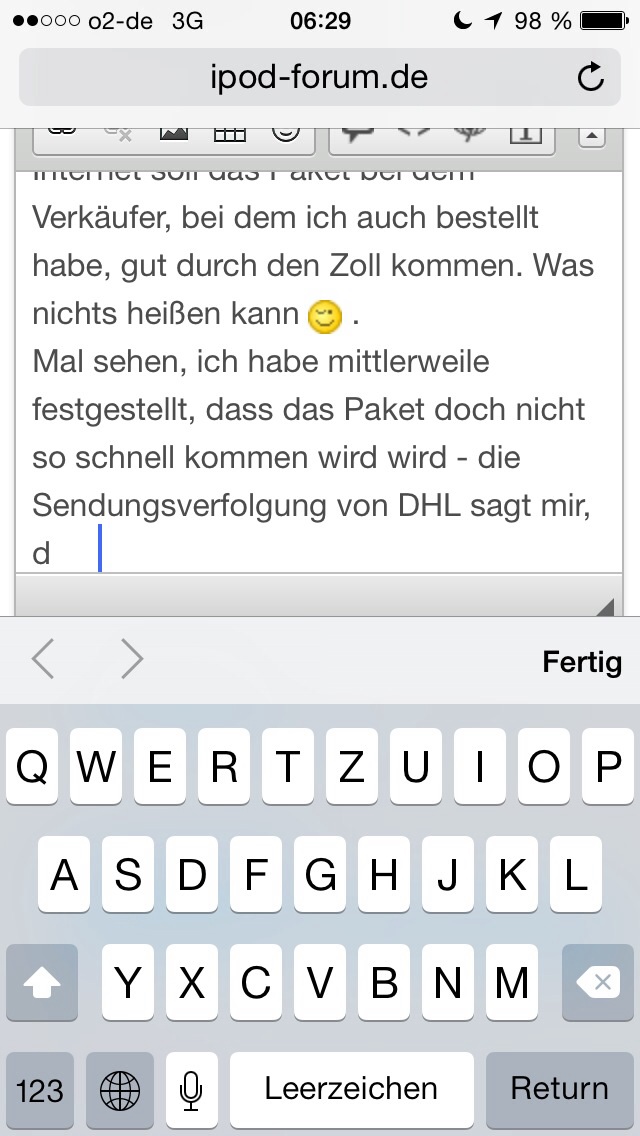Place cursor in the message text editor
640x1136 pixels.
coord(319,372)
